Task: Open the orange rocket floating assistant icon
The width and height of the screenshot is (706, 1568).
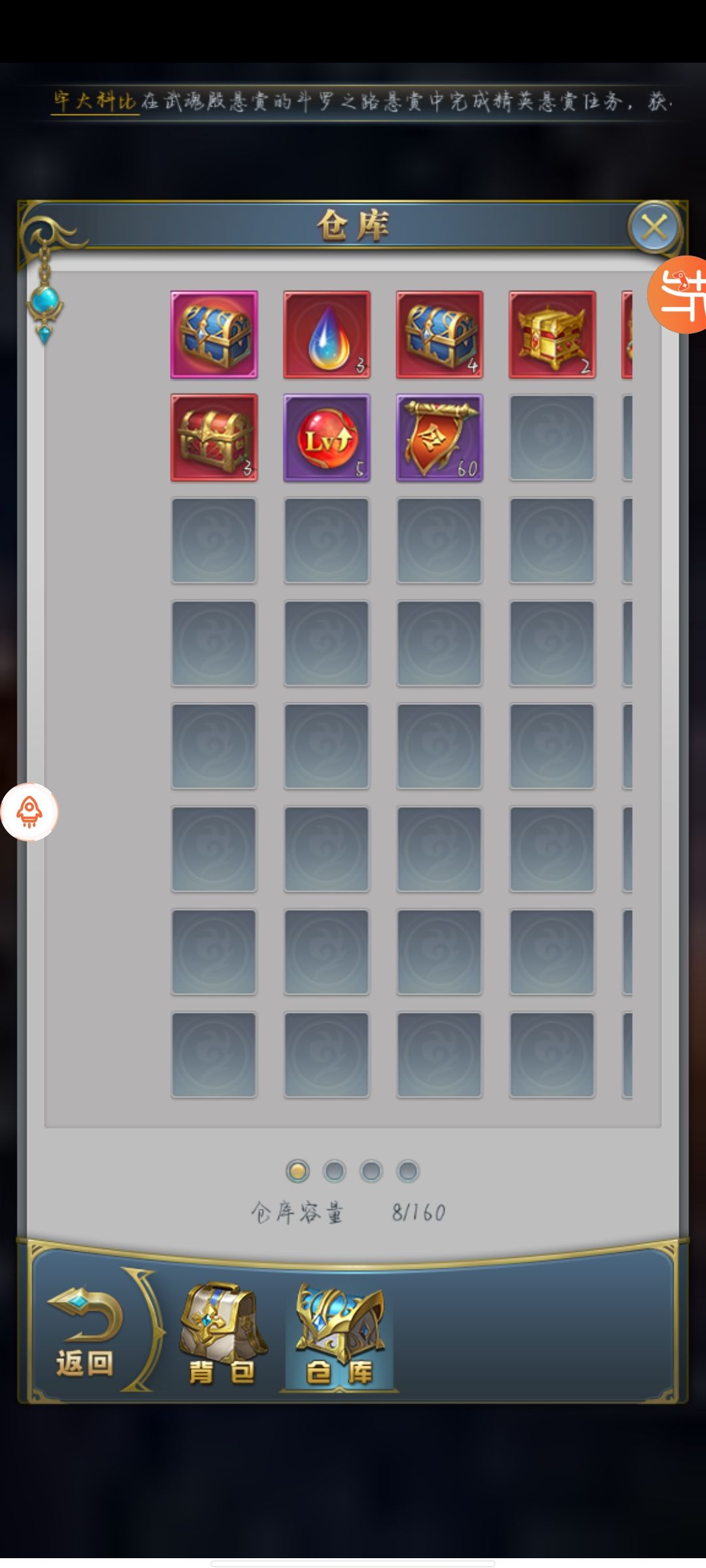Action: point(29,812)
